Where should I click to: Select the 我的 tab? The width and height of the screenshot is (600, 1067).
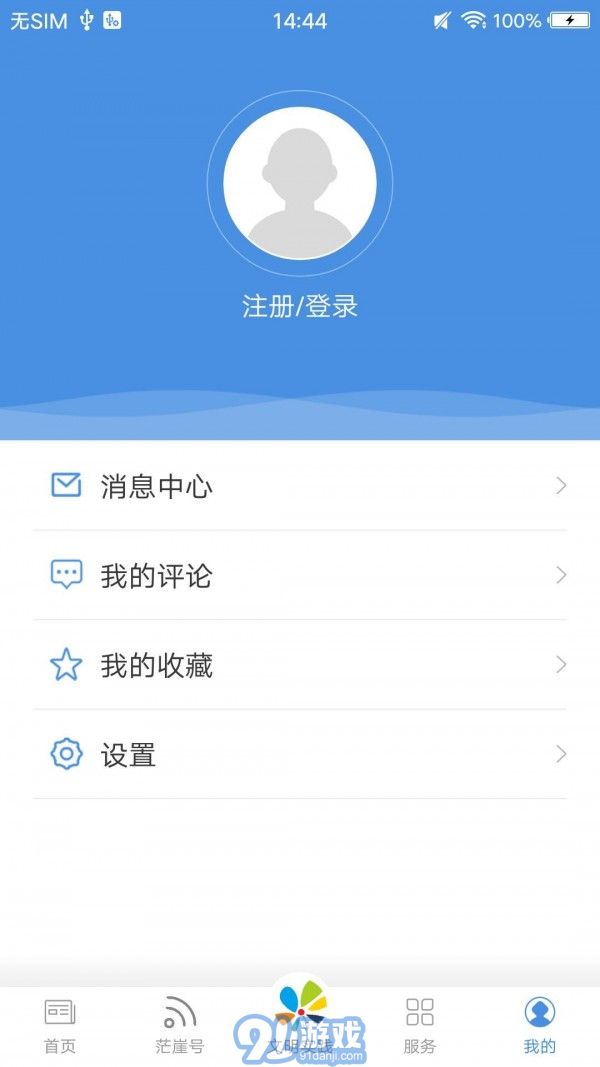pyautogui.click(x=539, y=1026)
